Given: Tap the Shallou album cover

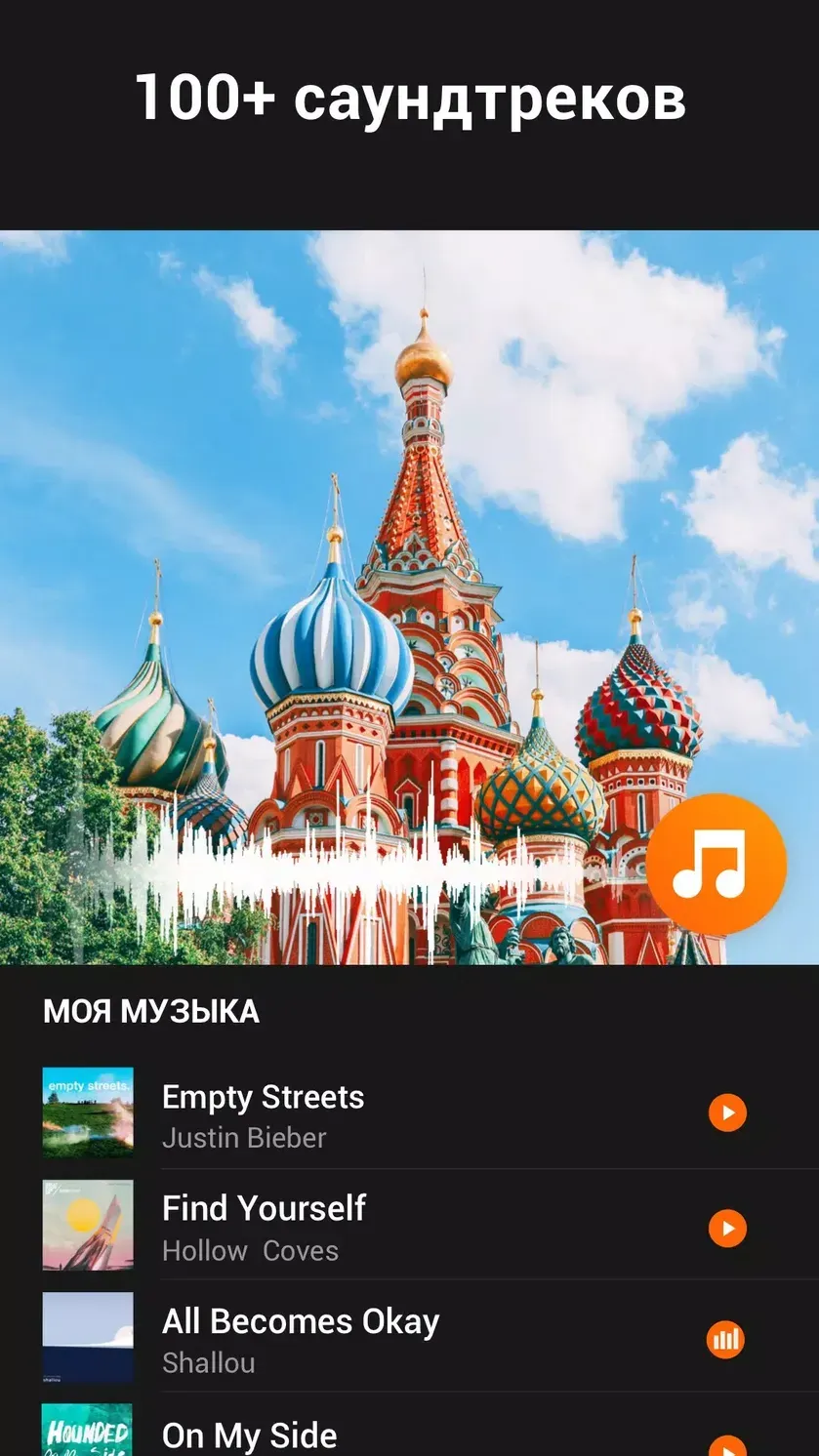Looking at the screenshot, I should [x=87, y=1339].
